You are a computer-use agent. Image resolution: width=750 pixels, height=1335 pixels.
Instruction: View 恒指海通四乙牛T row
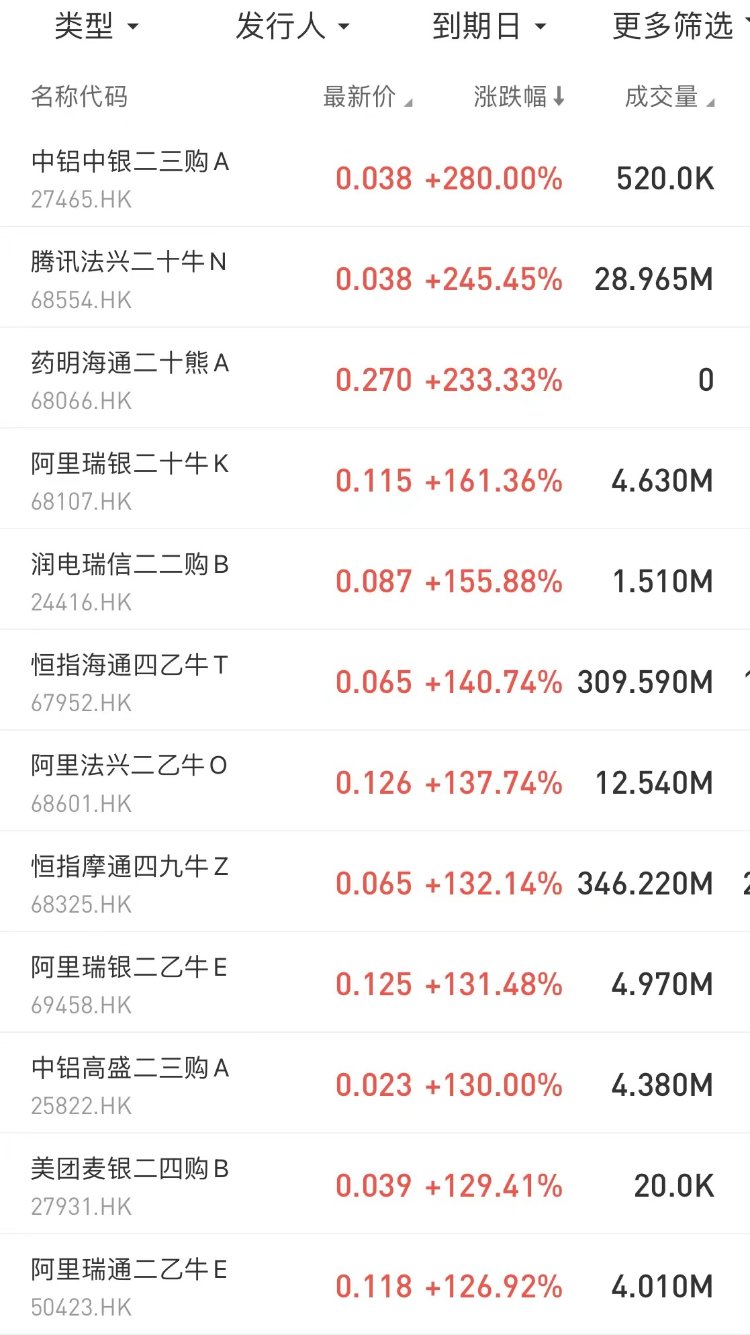(375, 681)
